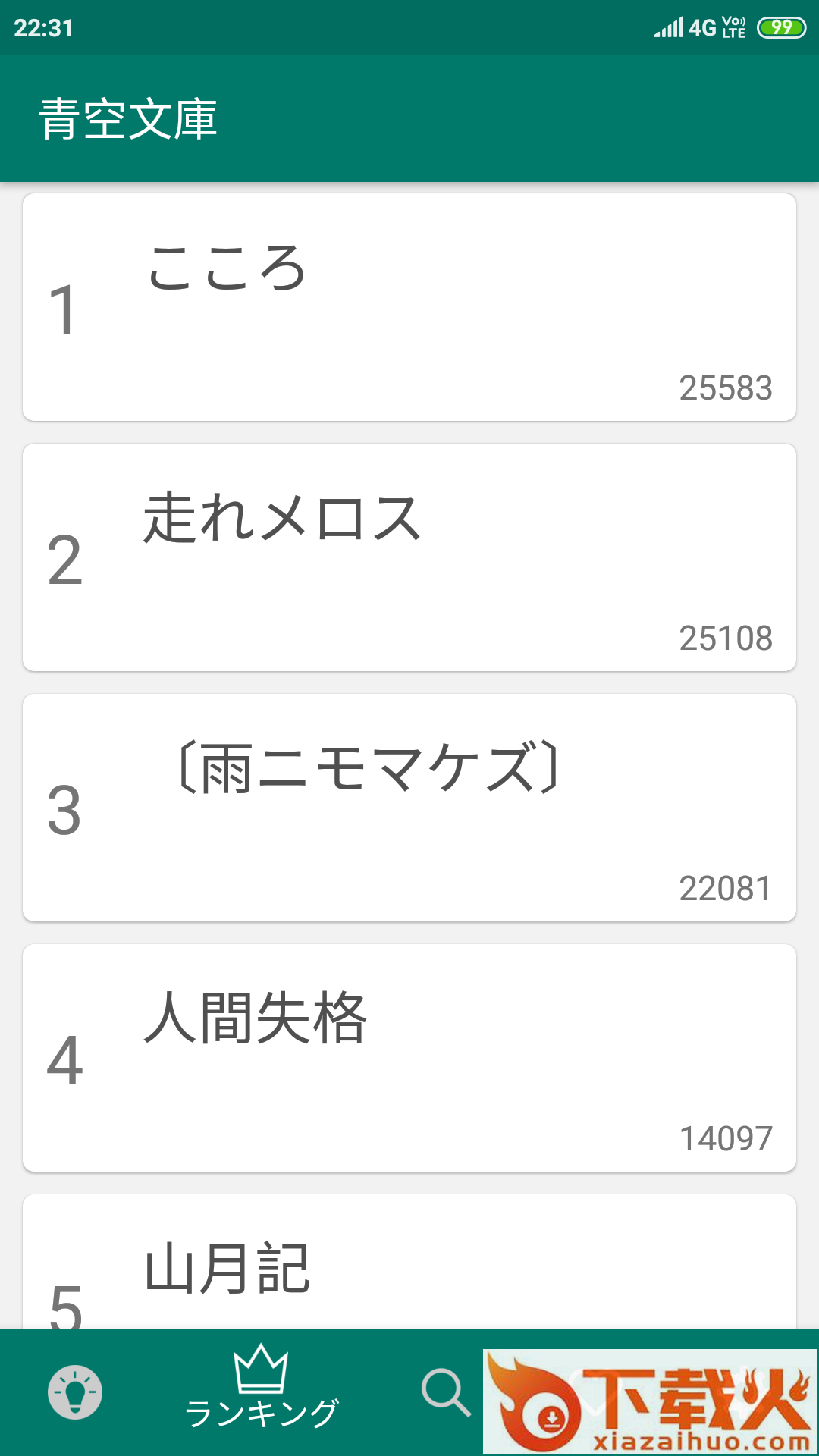Switch to the ランキング tab
This screenshot has height=1456, width=819.
click(x=261, y=1389)
